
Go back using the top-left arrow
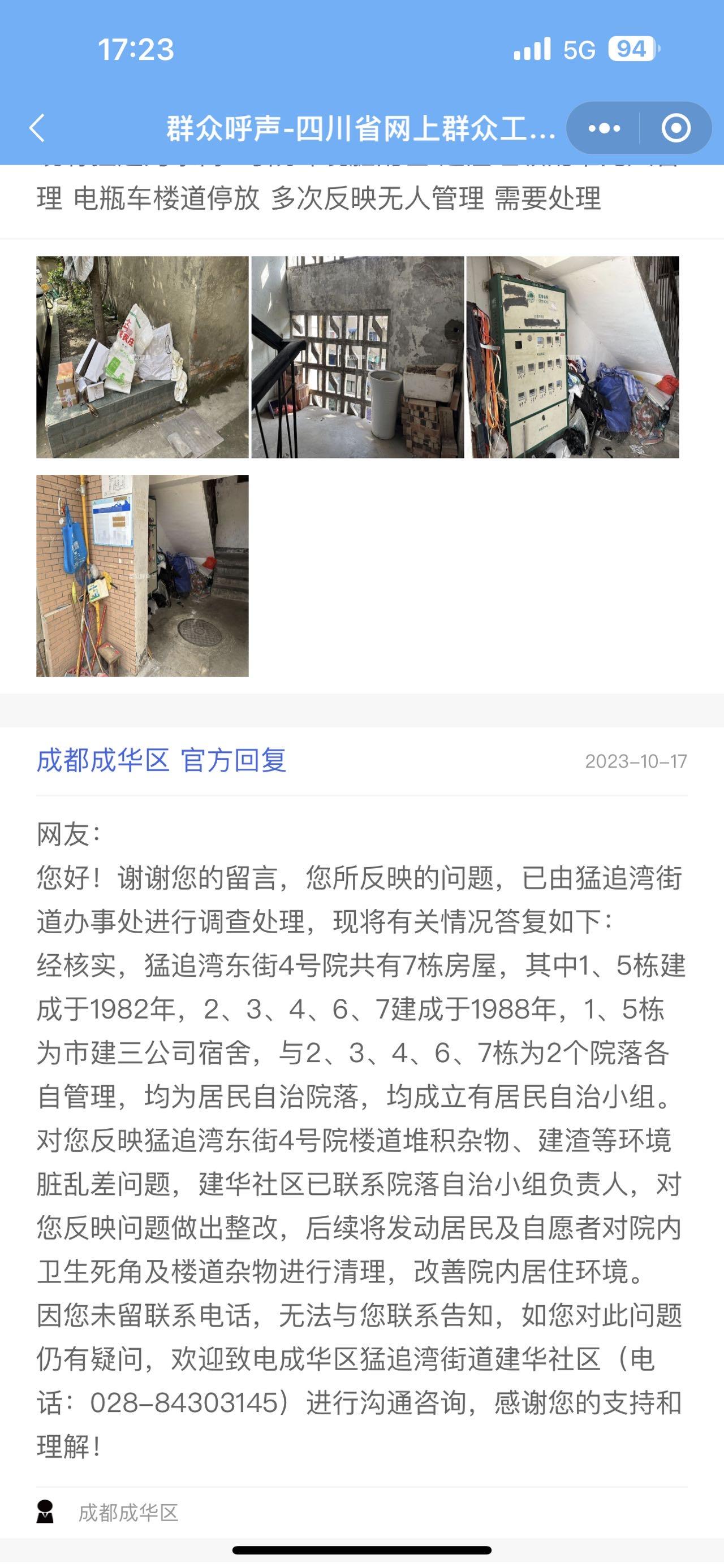click(38, 128)
